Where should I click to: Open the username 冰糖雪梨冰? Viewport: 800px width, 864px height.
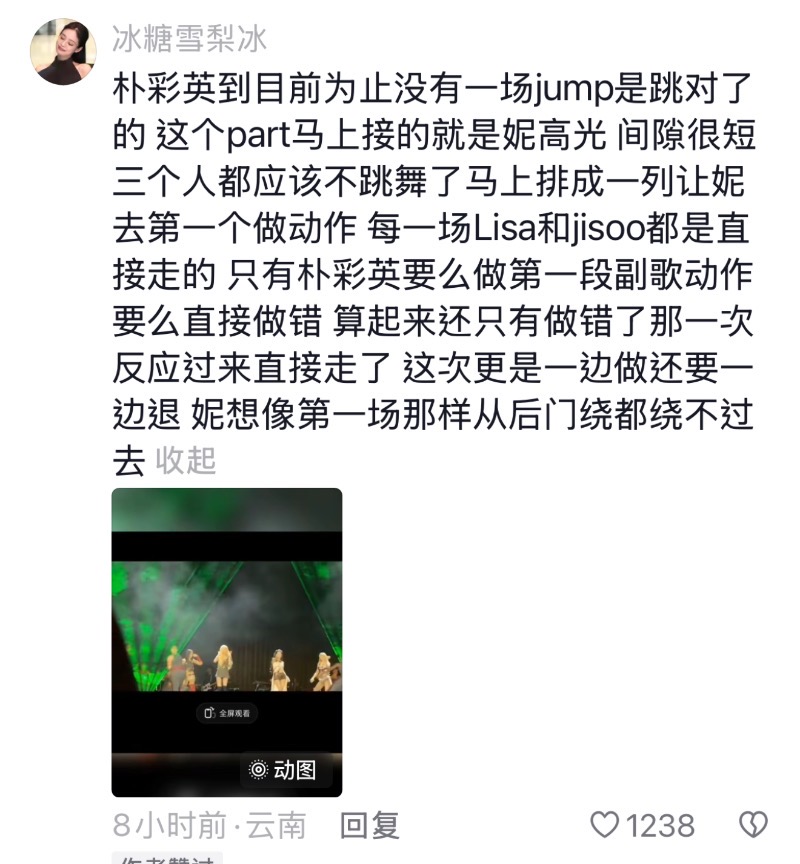(188, 39)
